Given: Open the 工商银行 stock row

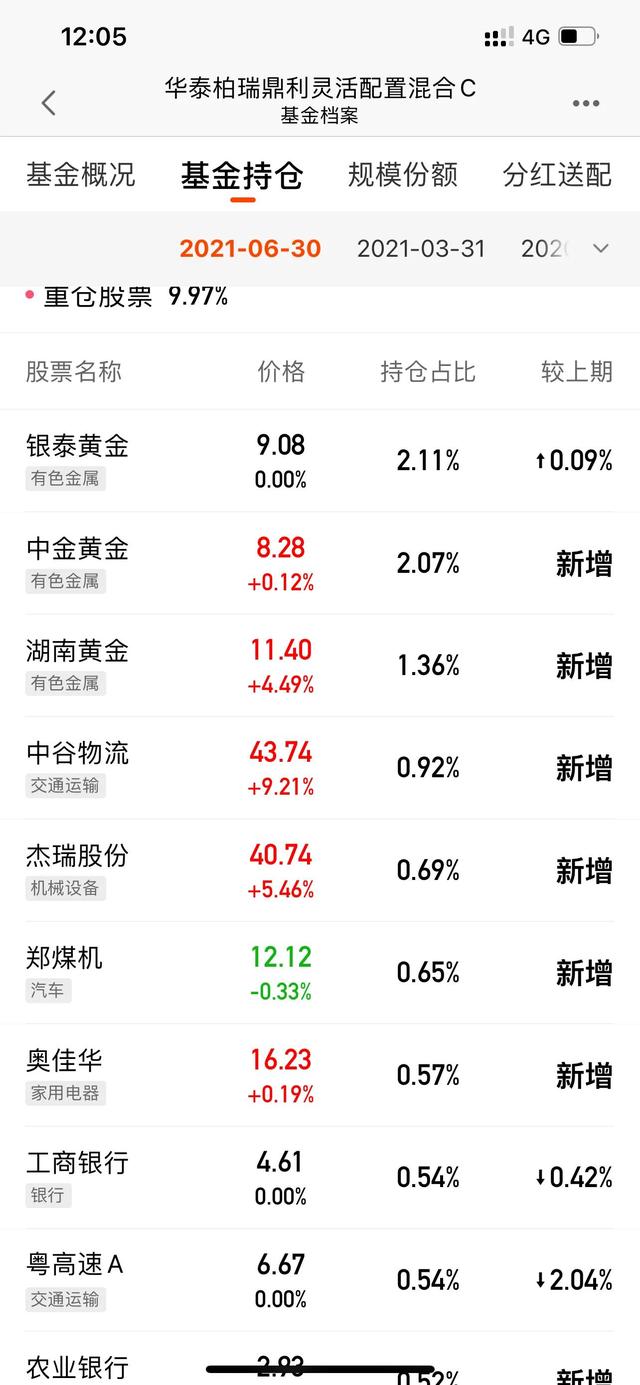Looking at the screenshot, I should coord(320,1178).
